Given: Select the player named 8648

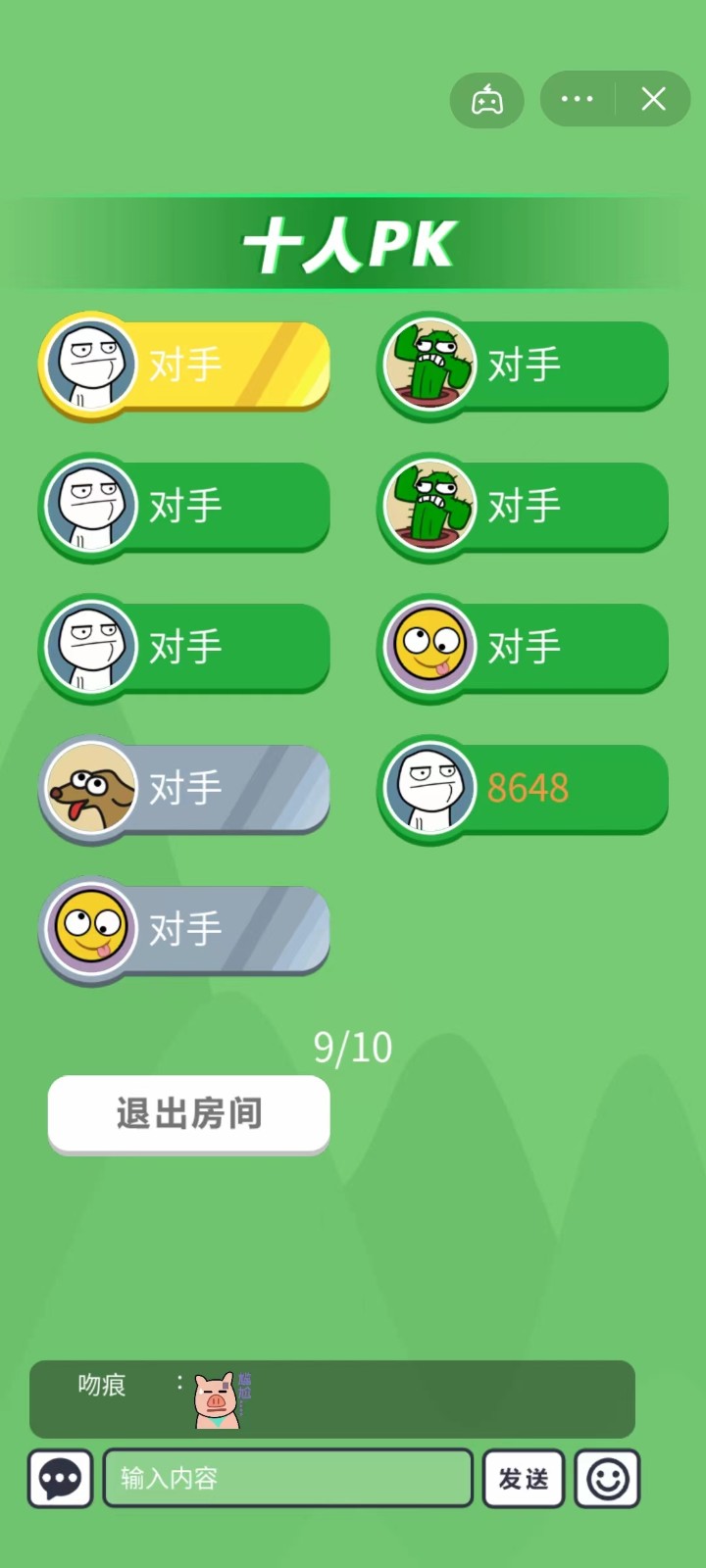Looking at the screenshot, I should point(524,788).
